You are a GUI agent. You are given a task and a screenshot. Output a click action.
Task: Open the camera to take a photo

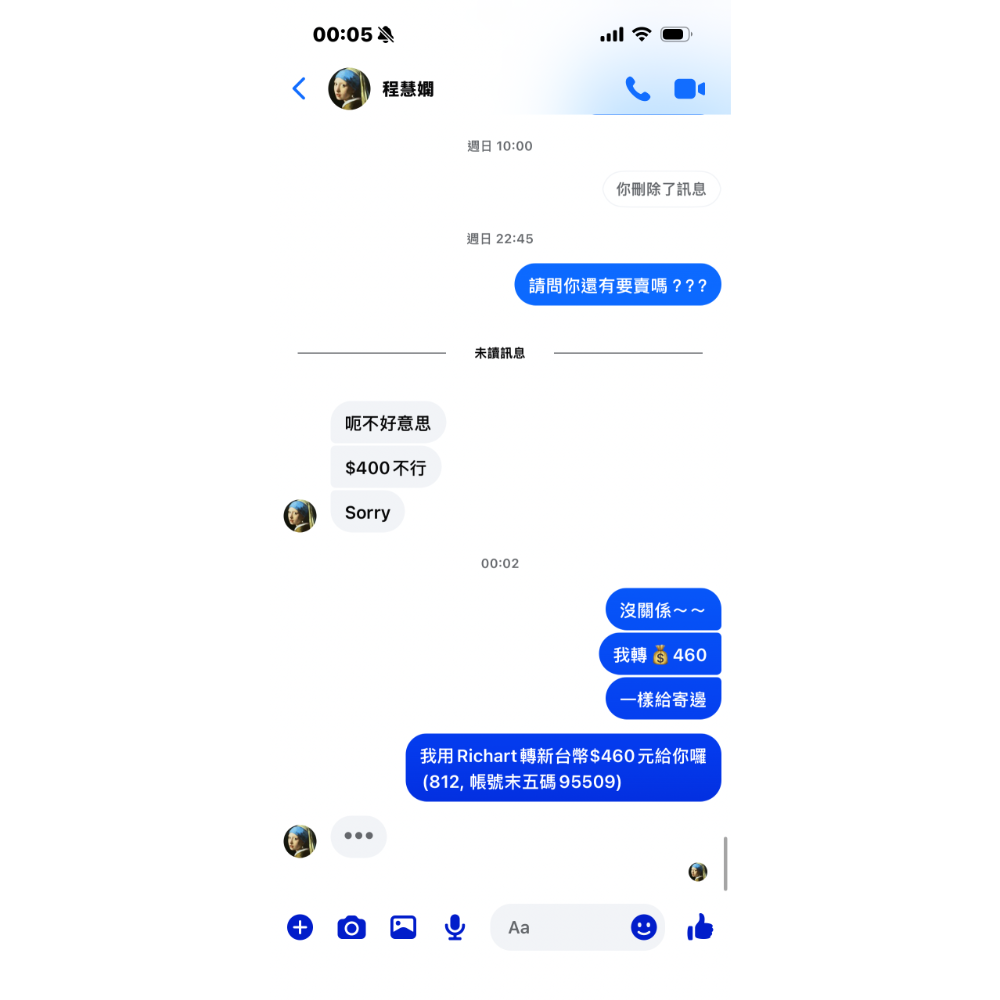(x=351, y=927)
